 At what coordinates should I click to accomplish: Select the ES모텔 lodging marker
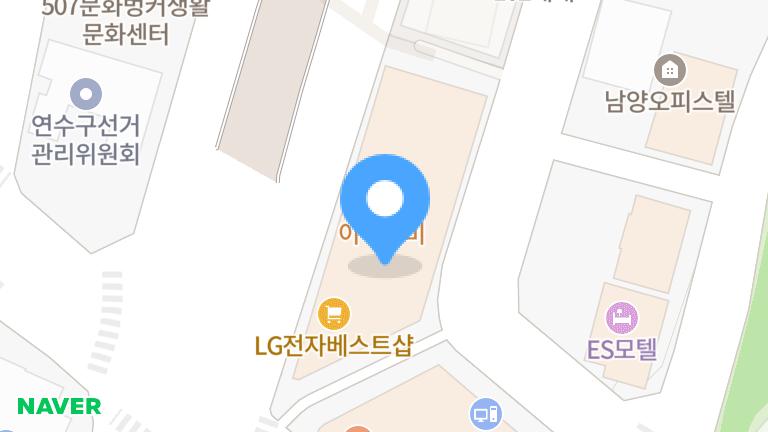(622, 318)
